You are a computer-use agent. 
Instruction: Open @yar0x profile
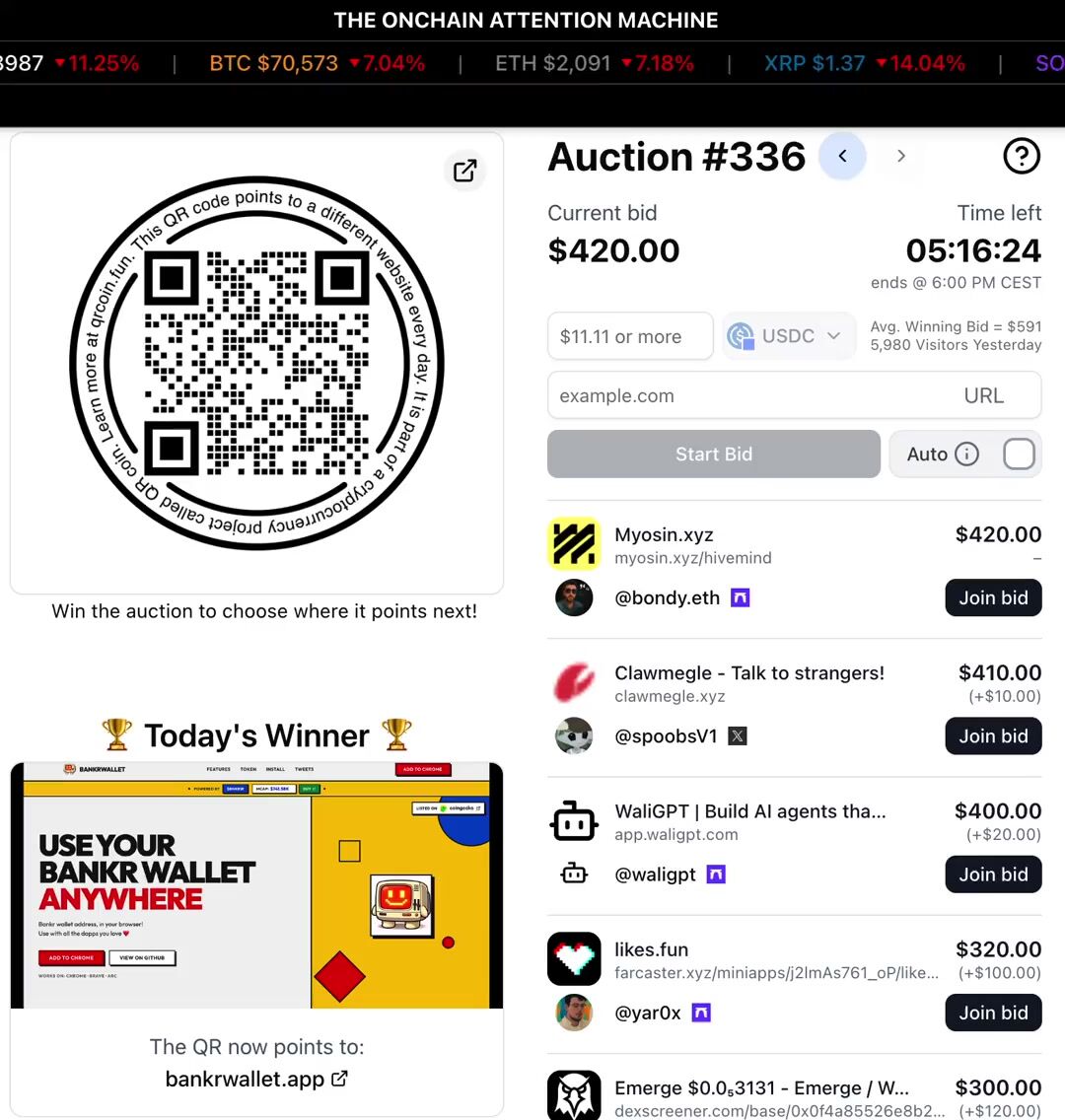[647, 1013]
